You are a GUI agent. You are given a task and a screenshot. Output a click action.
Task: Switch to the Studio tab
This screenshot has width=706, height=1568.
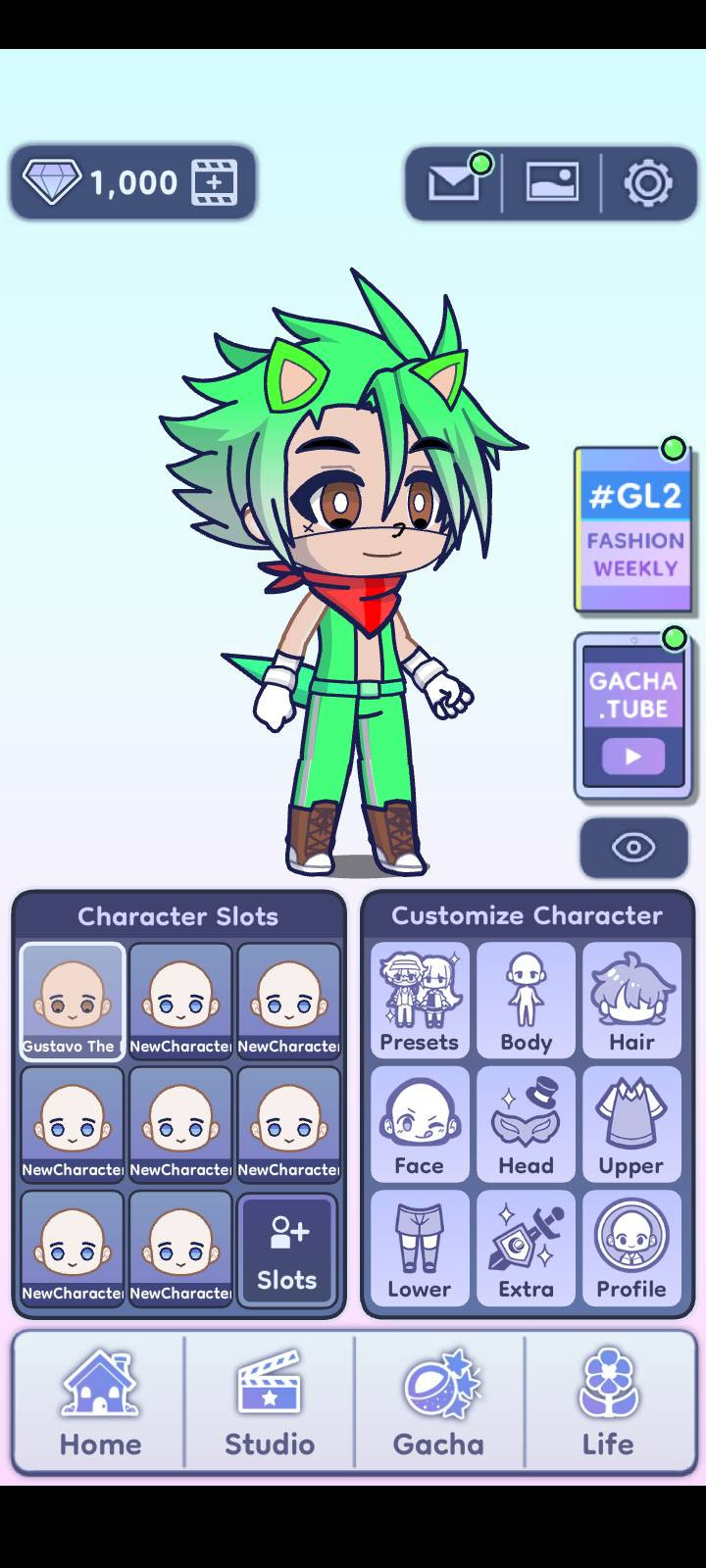[270, 1403]
